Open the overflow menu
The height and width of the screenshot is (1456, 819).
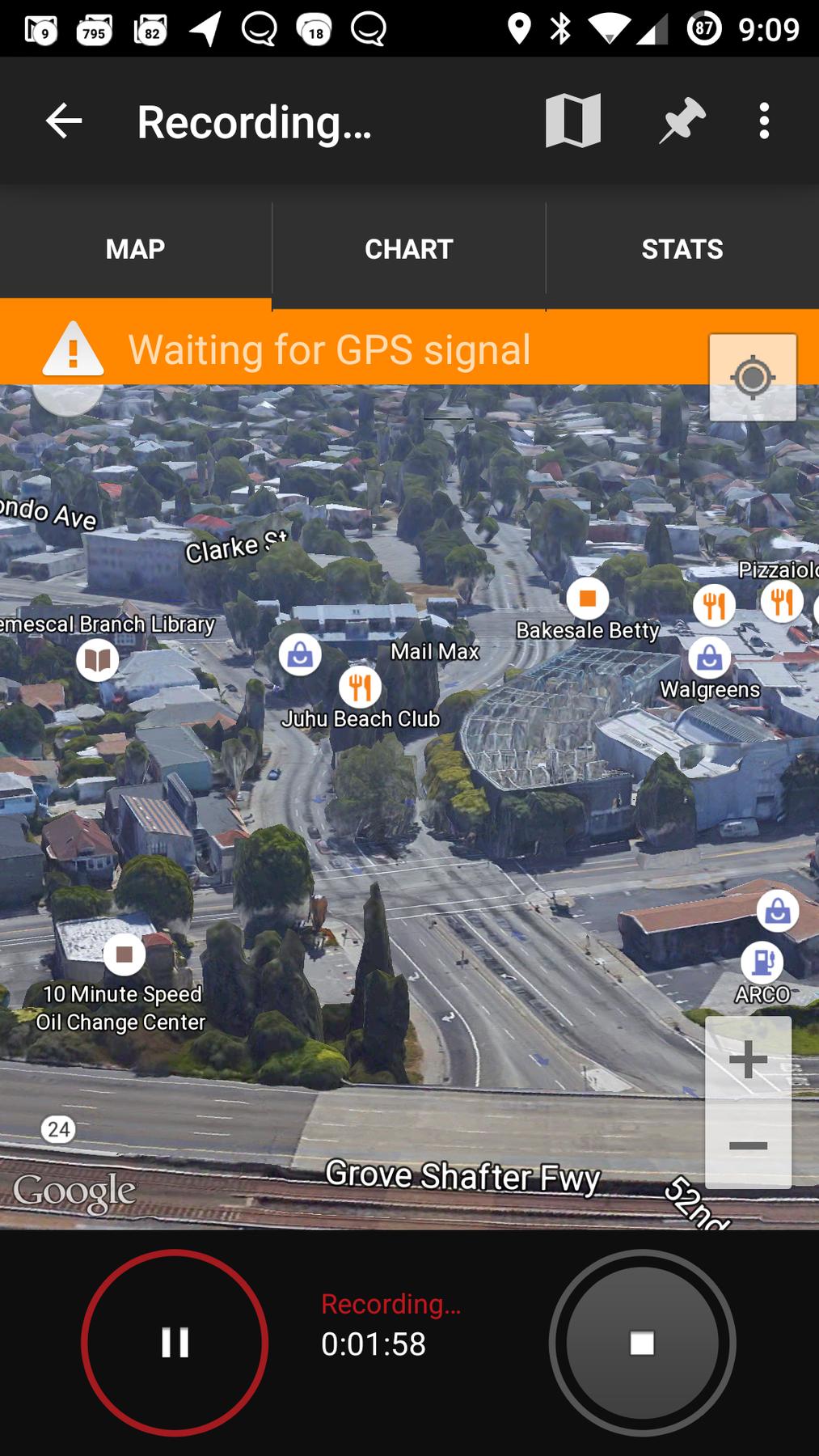point(764,122)
